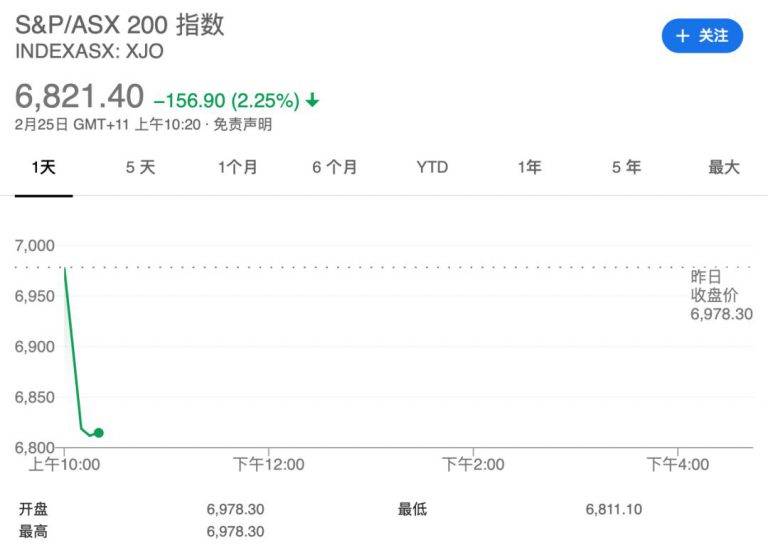Switch to the 6 个月 range
This screenshot has height=550, width=768.
(334, 167)
